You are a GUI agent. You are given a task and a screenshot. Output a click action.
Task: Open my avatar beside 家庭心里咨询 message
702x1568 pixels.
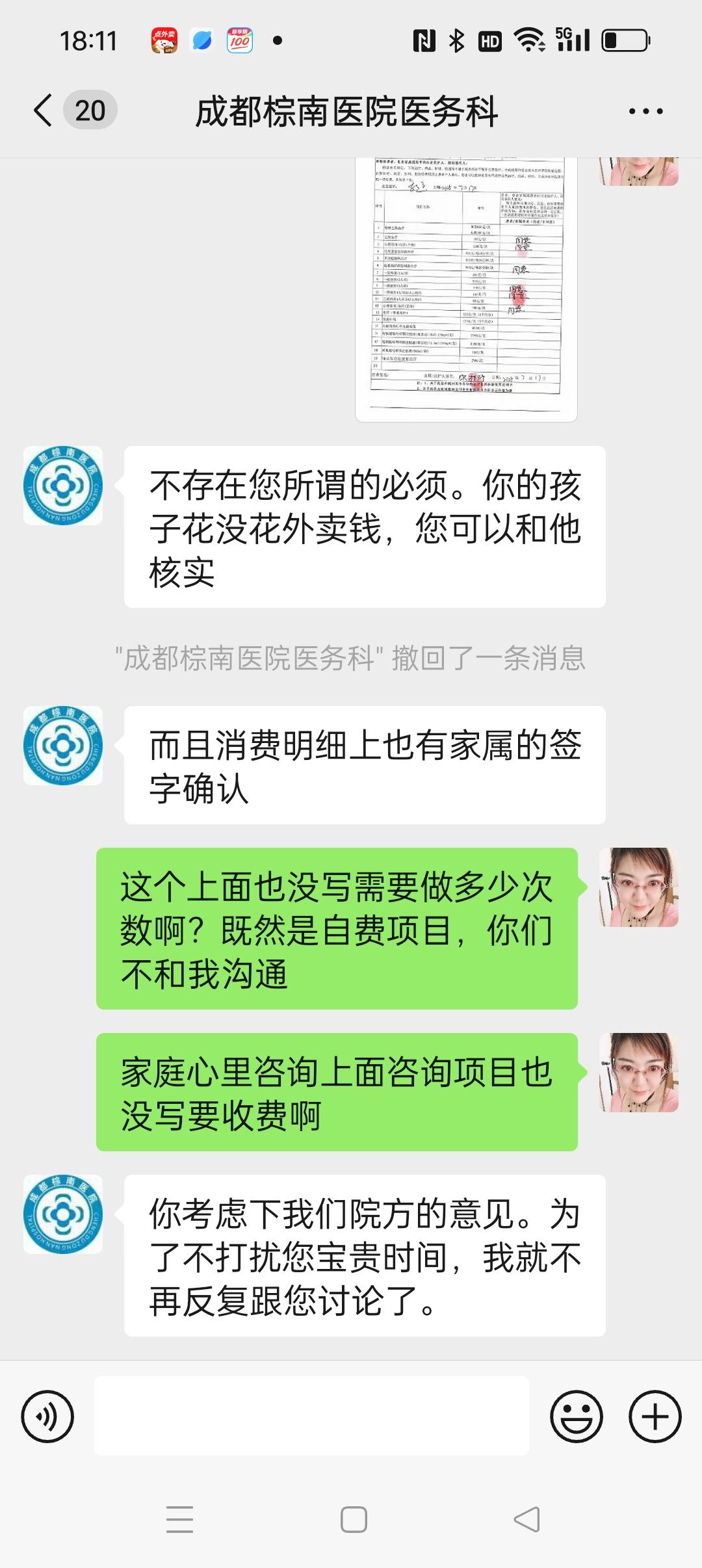(x=638, y=1072)
